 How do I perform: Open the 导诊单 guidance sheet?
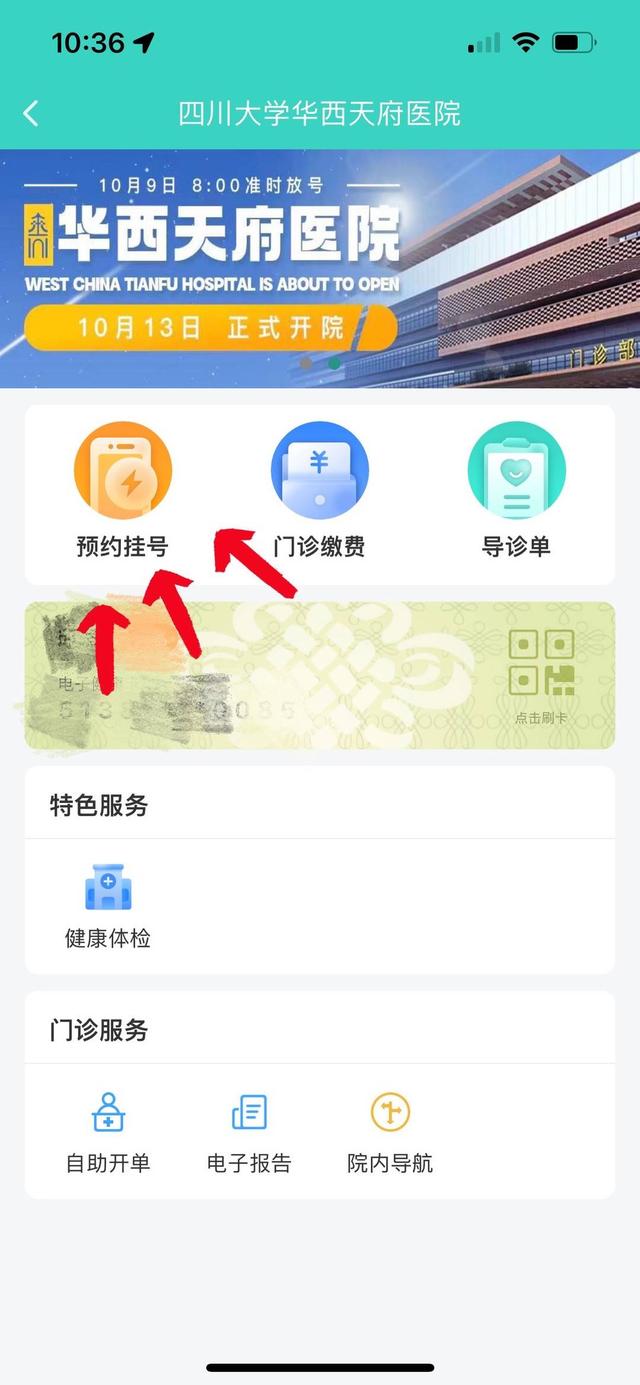click(x=516, y=490)
